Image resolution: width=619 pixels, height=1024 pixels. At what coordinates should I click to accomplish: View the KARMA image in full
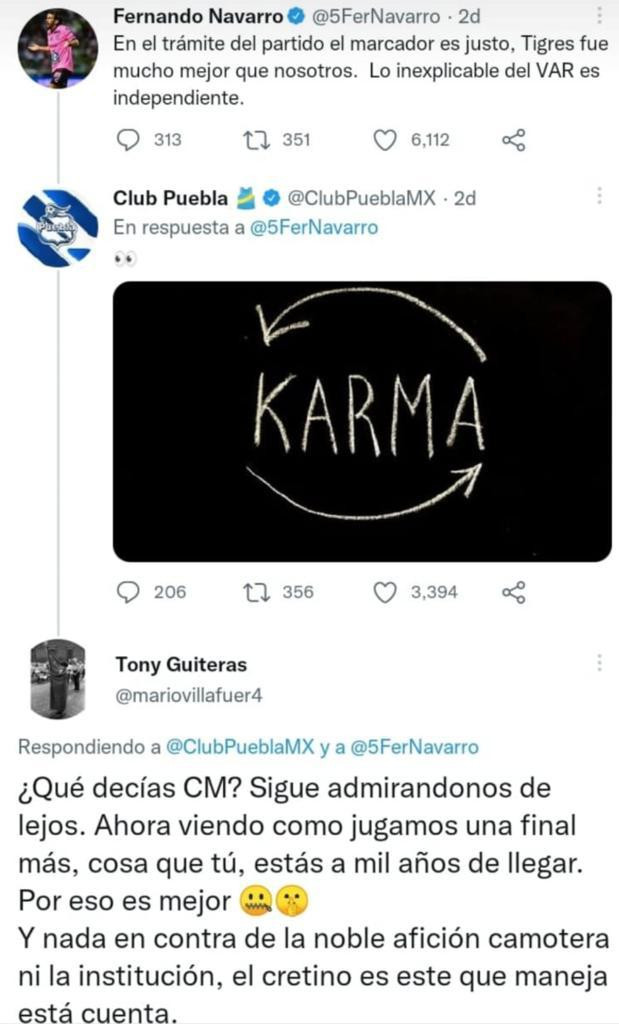click(x=362, y=421)
